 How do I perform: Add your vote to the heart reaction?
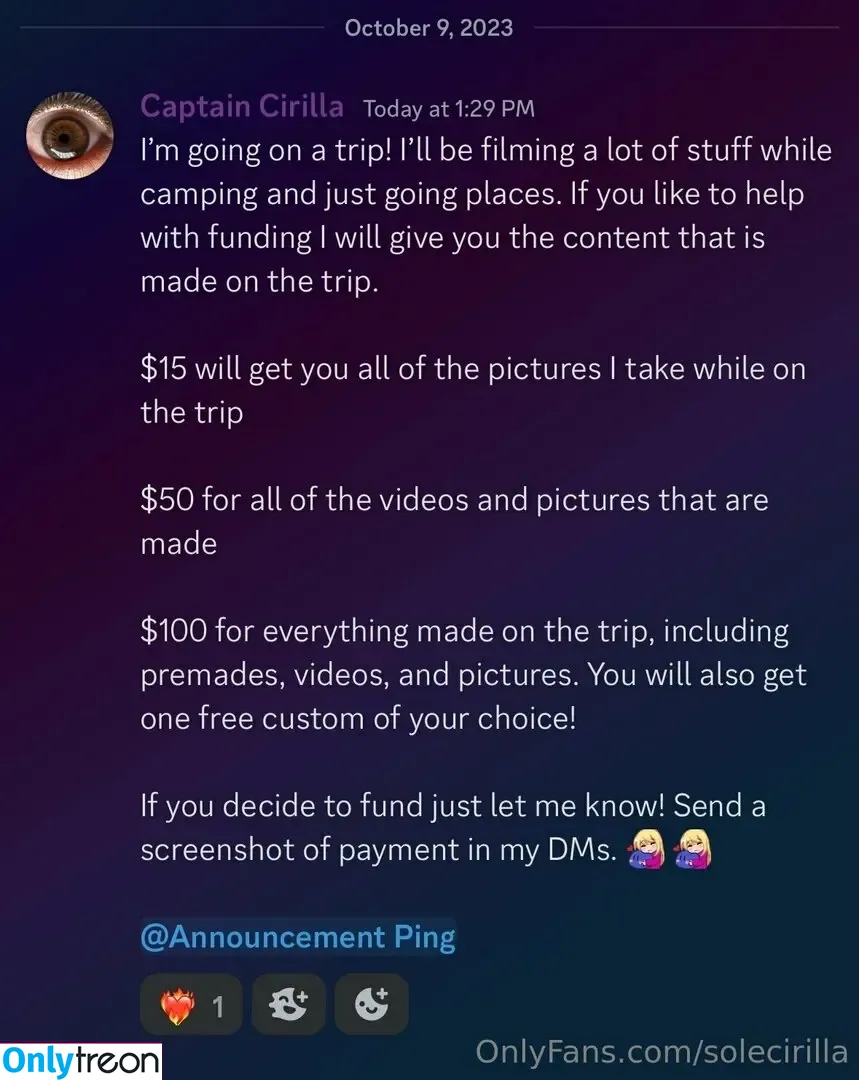[x=190, y=1004]
